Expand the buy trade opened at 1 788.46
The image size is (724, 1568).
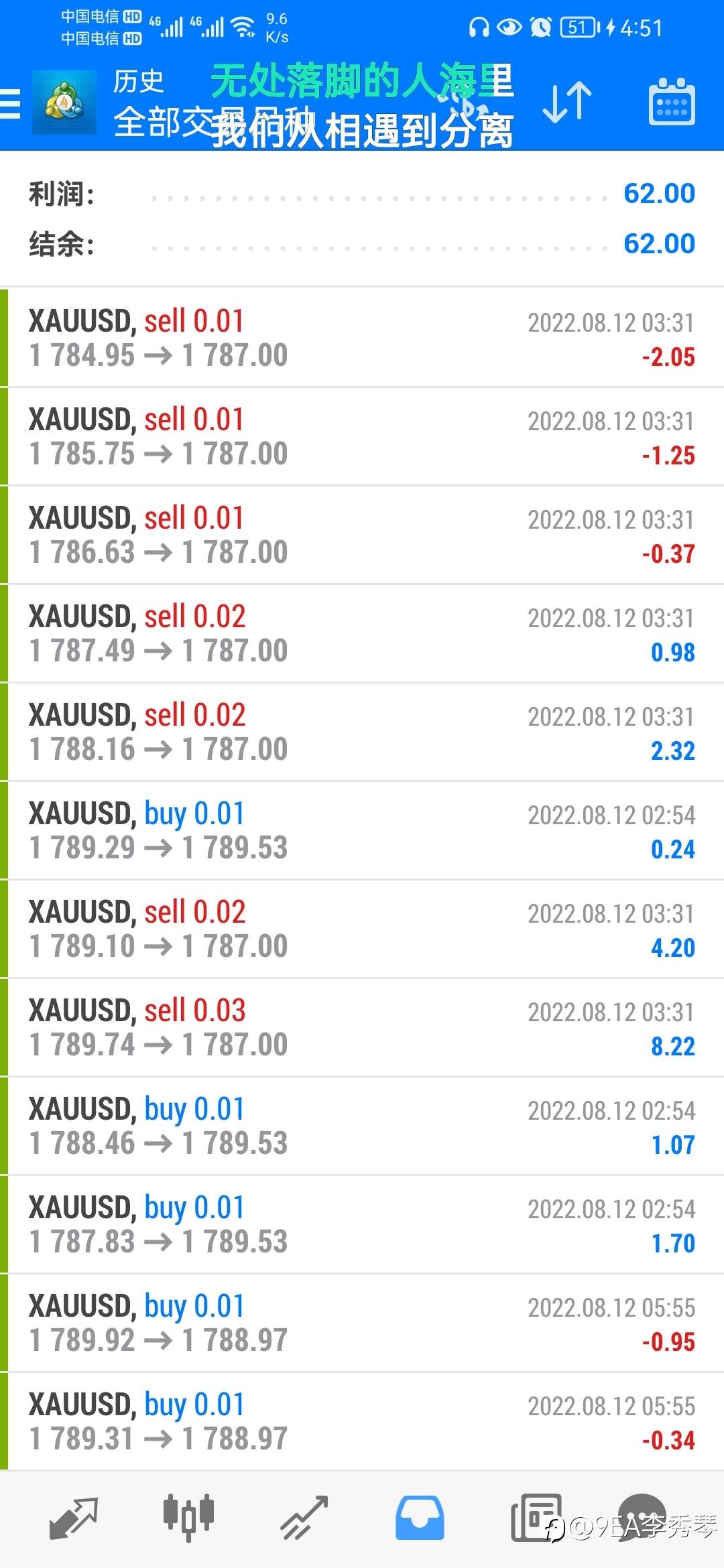tap(362, 1126)
